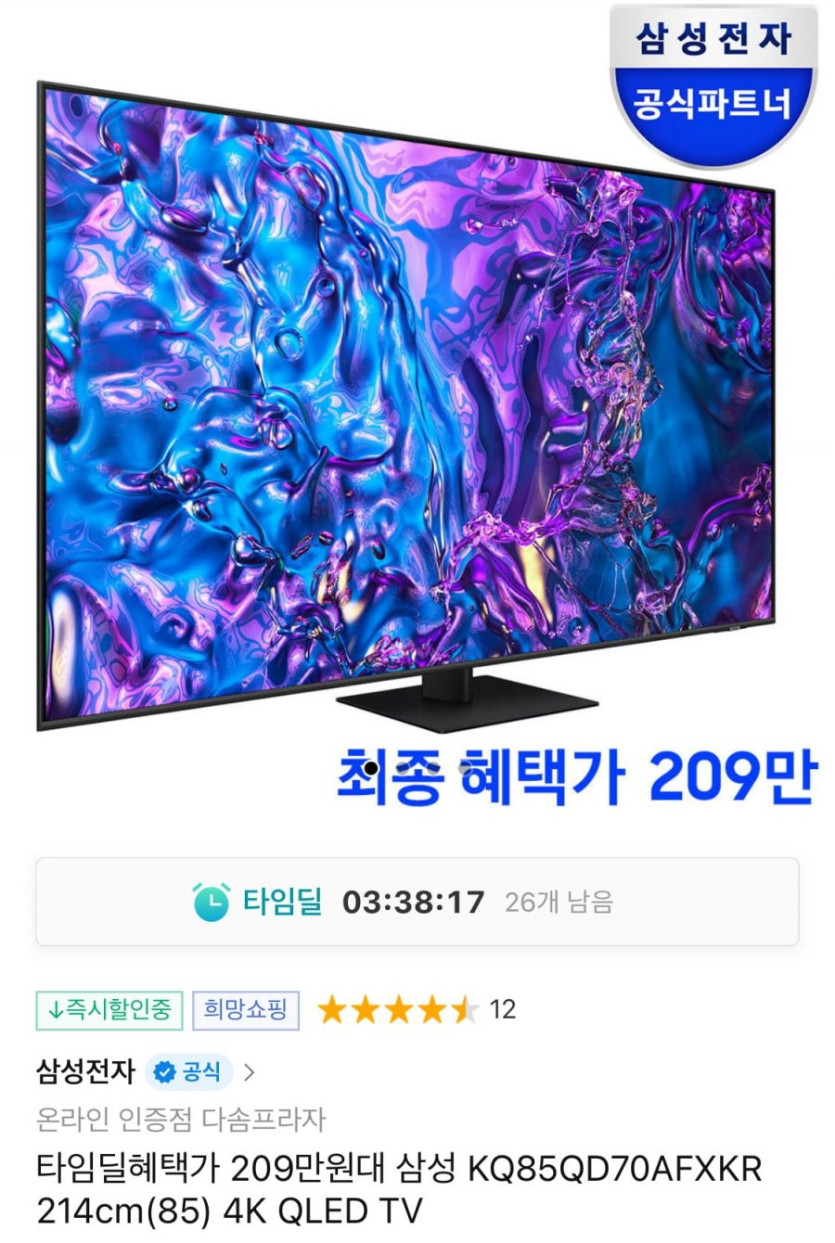
Task: View reviews via the star rating
Action: point(398,1010)
